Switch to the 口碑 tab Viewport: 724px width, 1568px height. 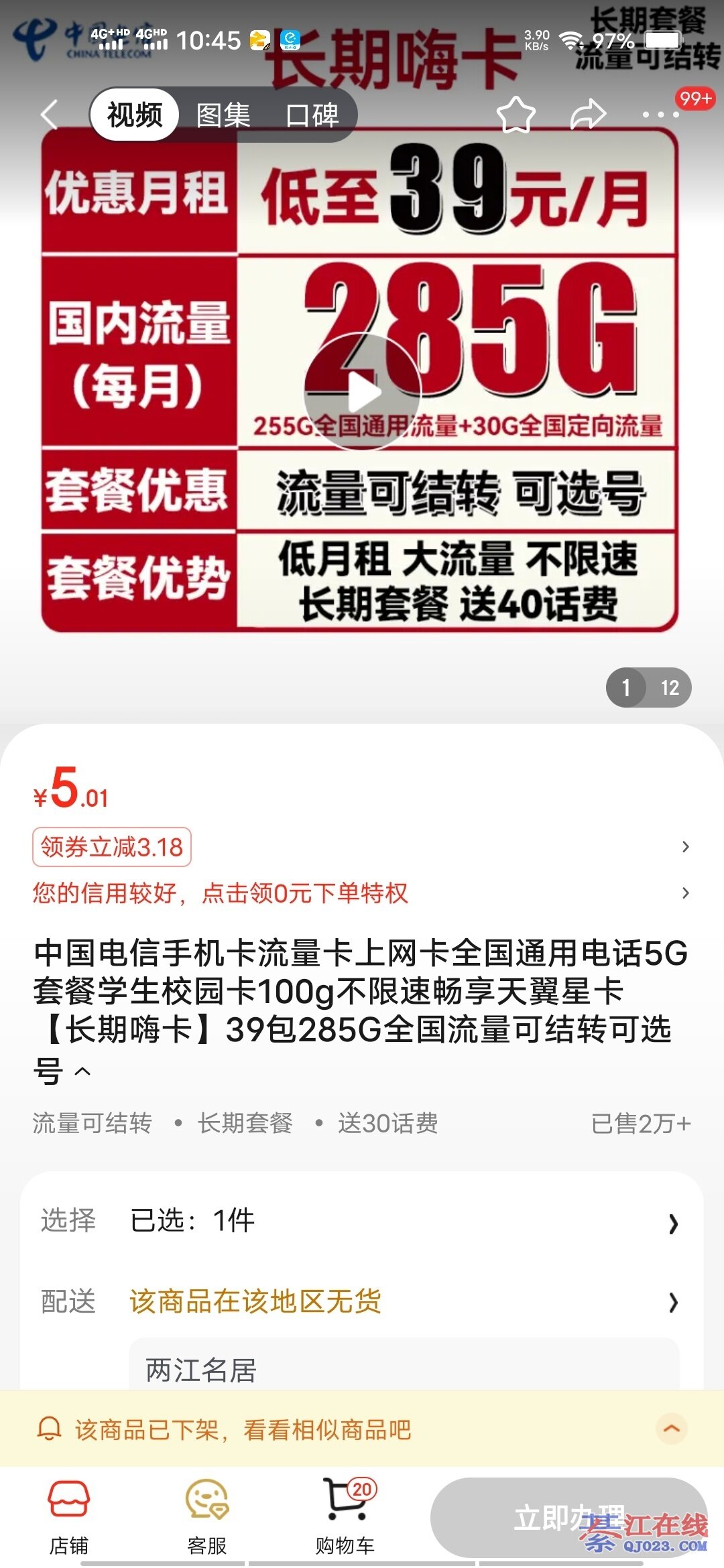[312, 115]
